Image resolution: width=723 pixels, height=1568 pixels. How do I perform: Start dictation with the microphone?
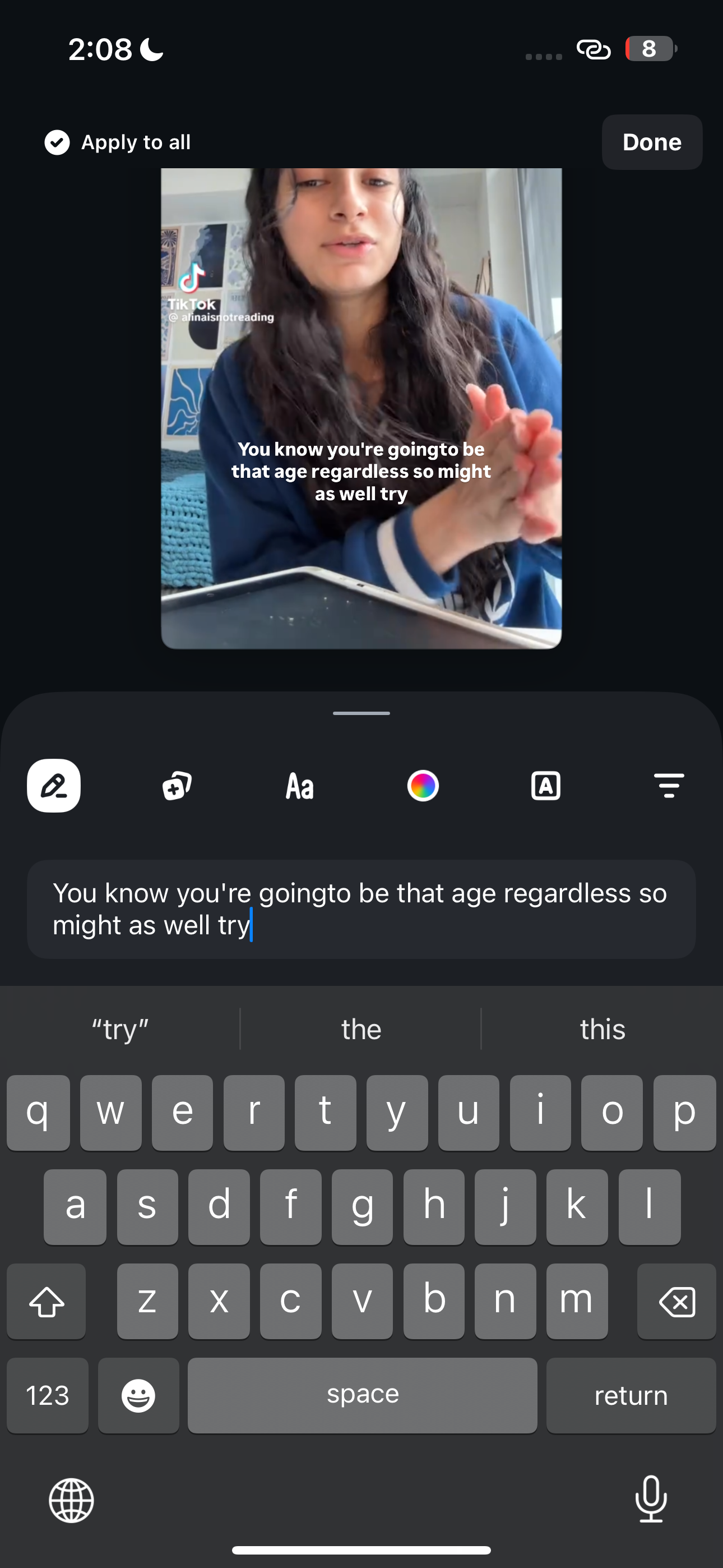coord(651,1499)
